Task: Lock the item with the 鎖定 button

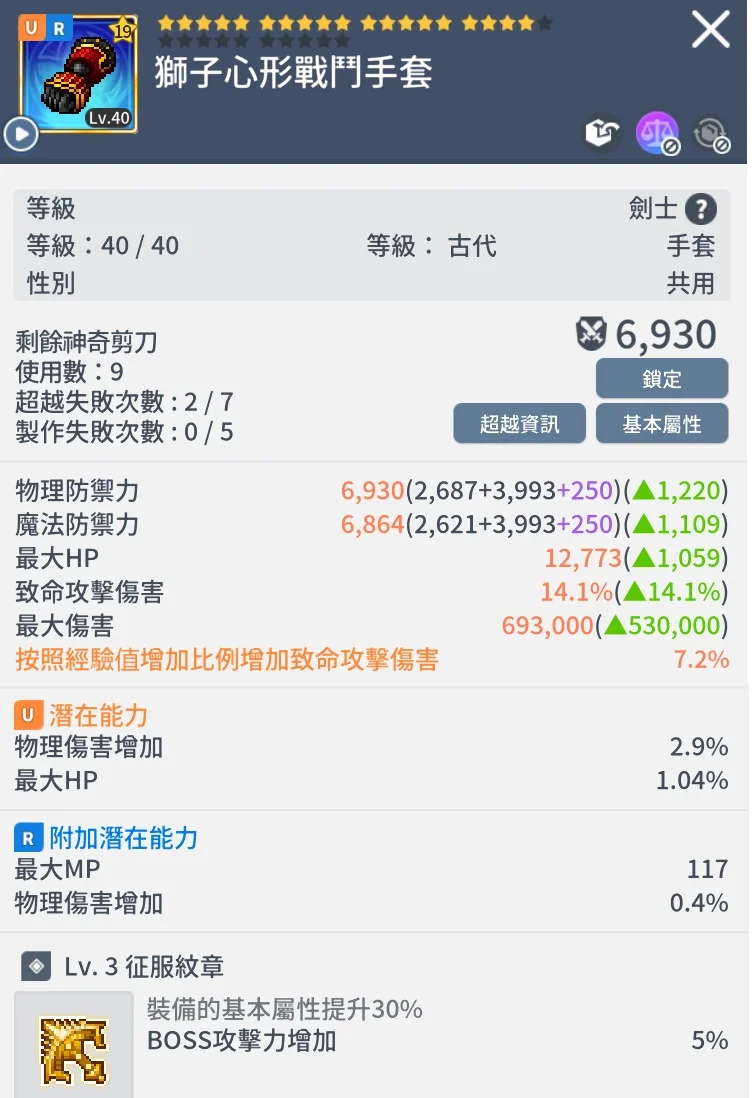Action: [662, 379]
